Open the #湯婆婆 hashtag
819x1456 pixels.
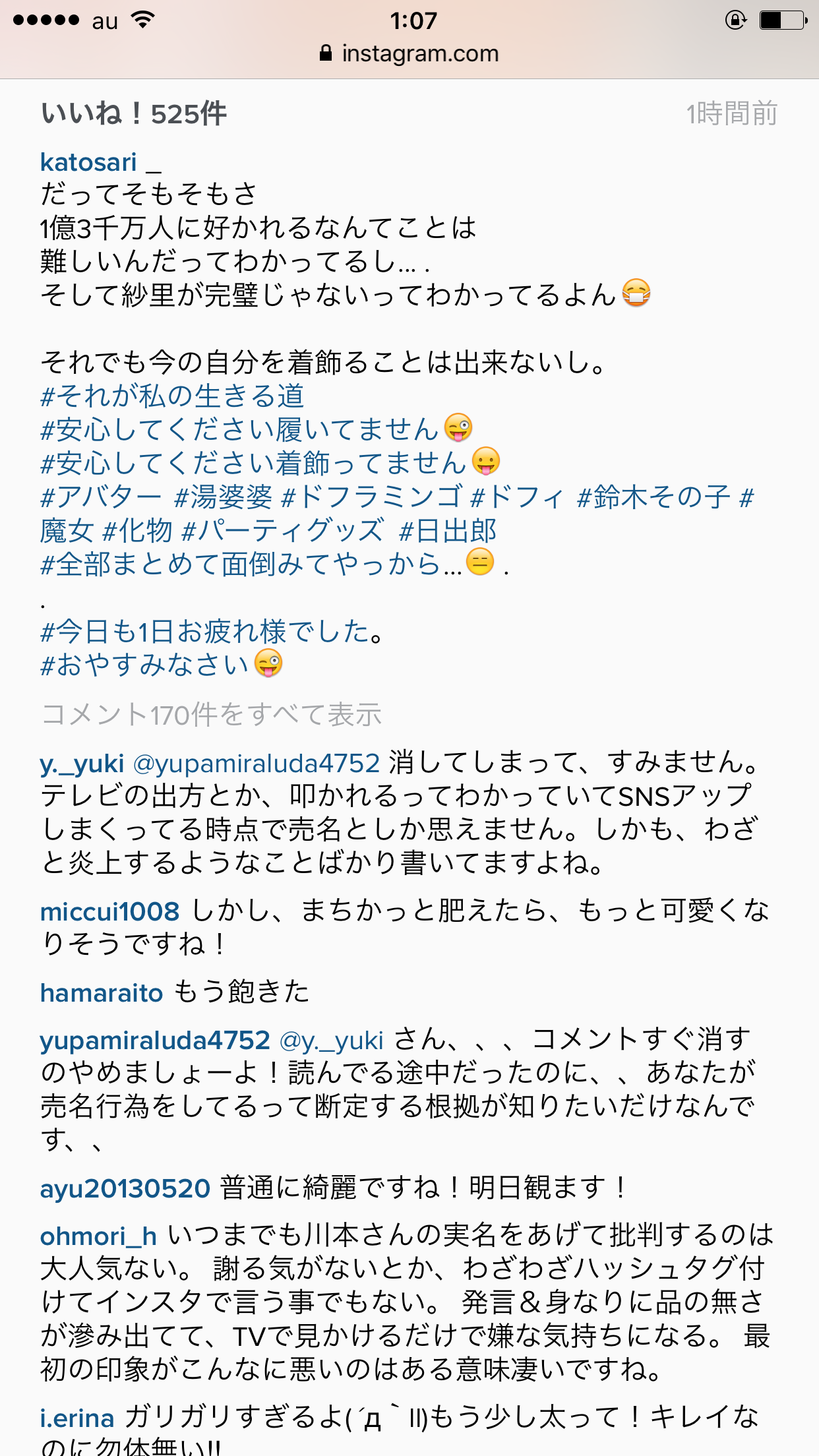click(223, 497)
